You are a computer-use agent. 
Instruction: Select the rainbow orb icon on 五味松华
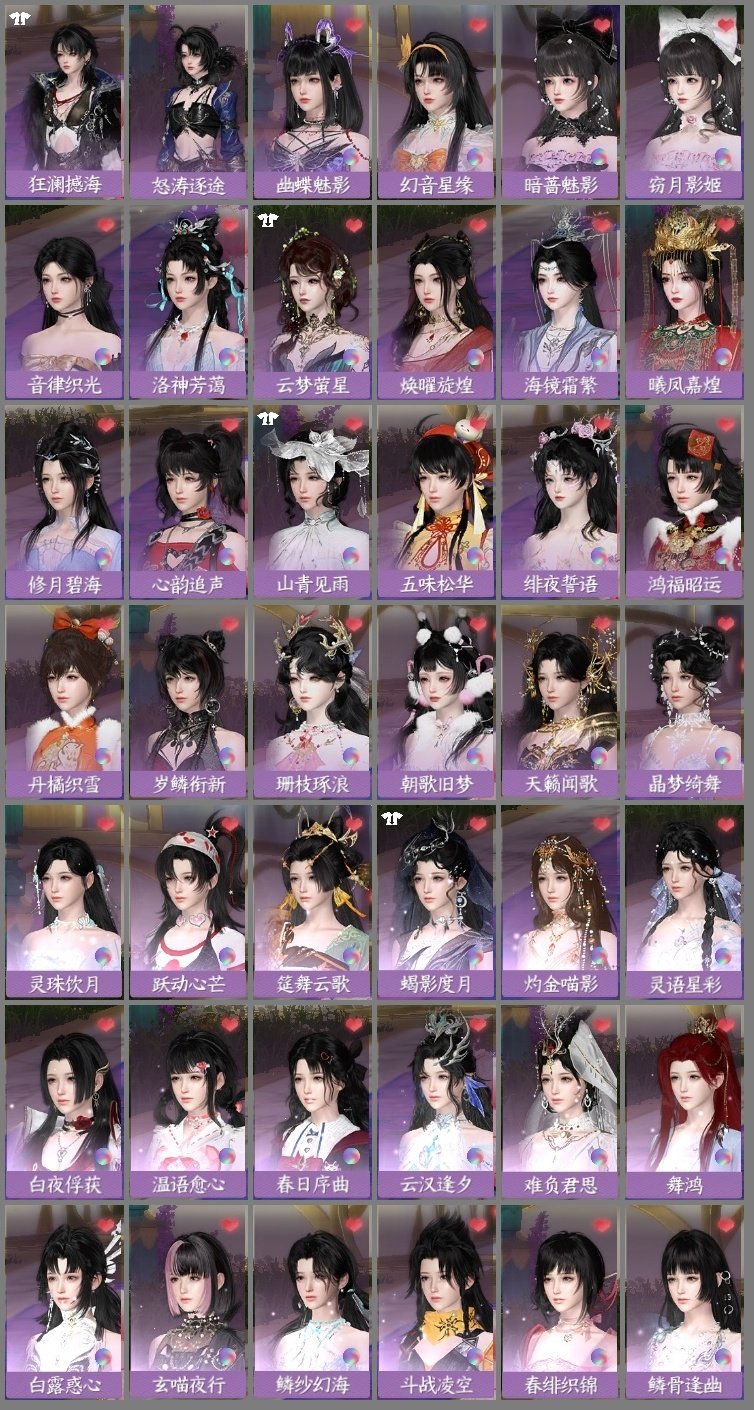click(x=477, y=555)
